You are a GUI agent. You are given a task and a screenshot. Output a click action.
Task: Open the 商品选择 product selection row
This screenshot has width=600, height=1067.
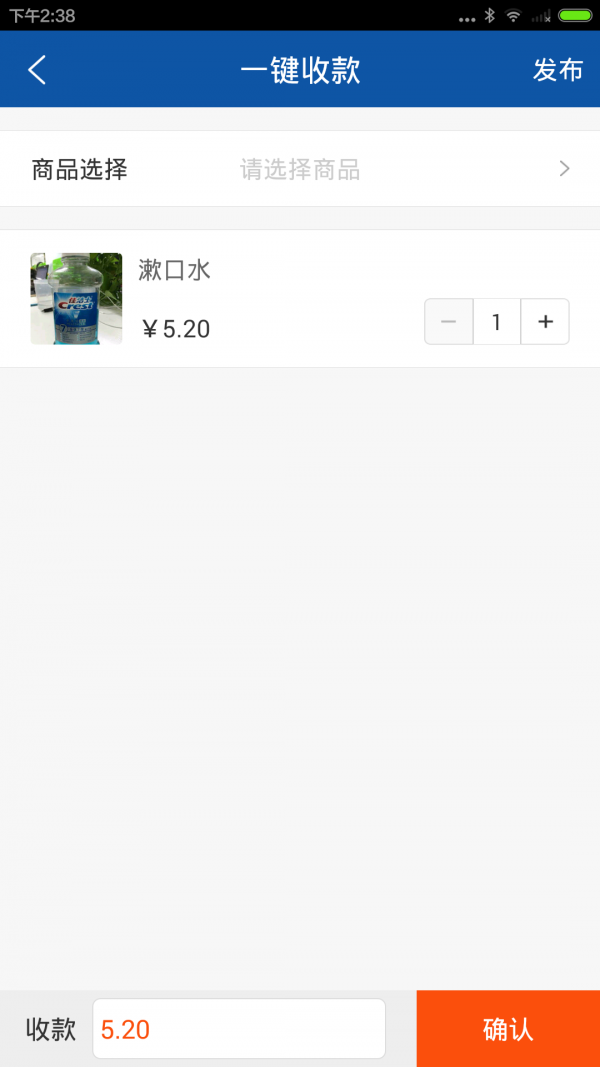click(300, 169)
